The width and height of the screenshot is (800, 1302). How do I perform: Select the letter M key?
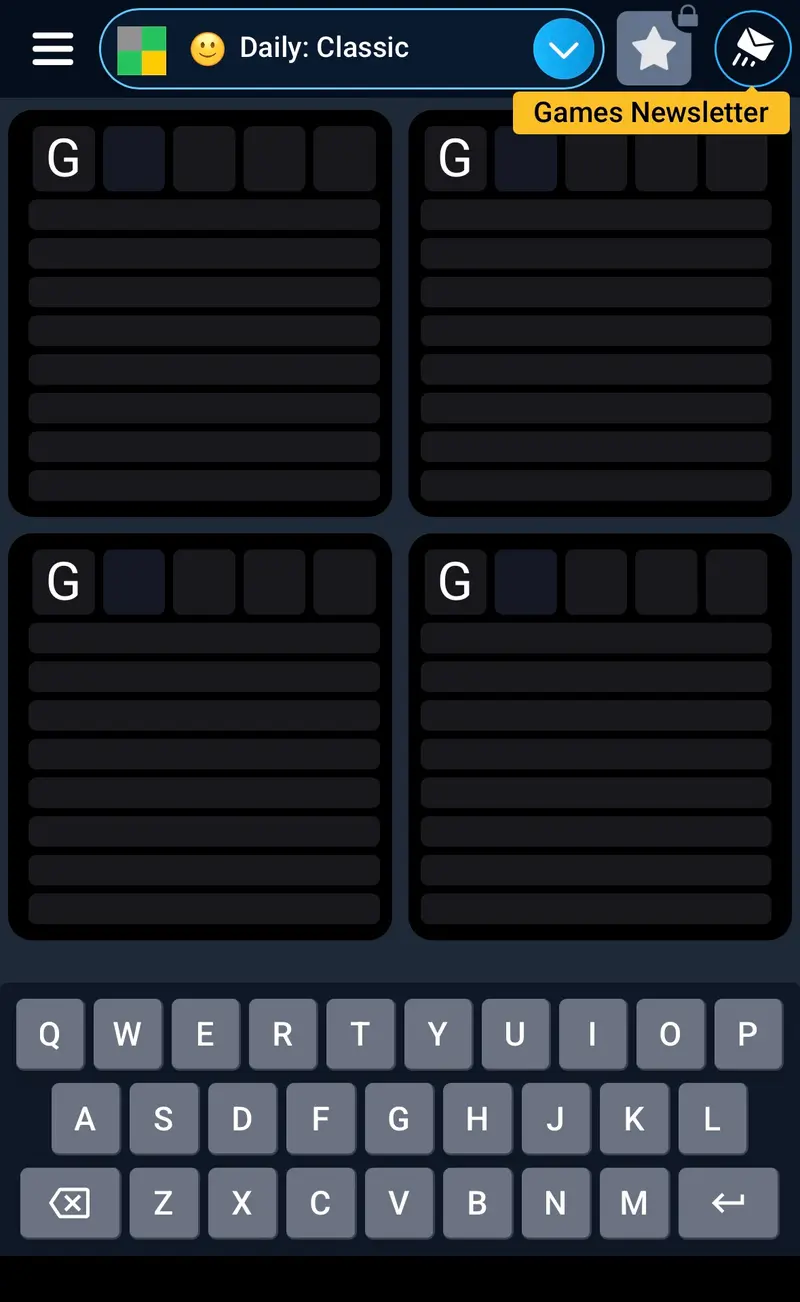(634, 1203)
